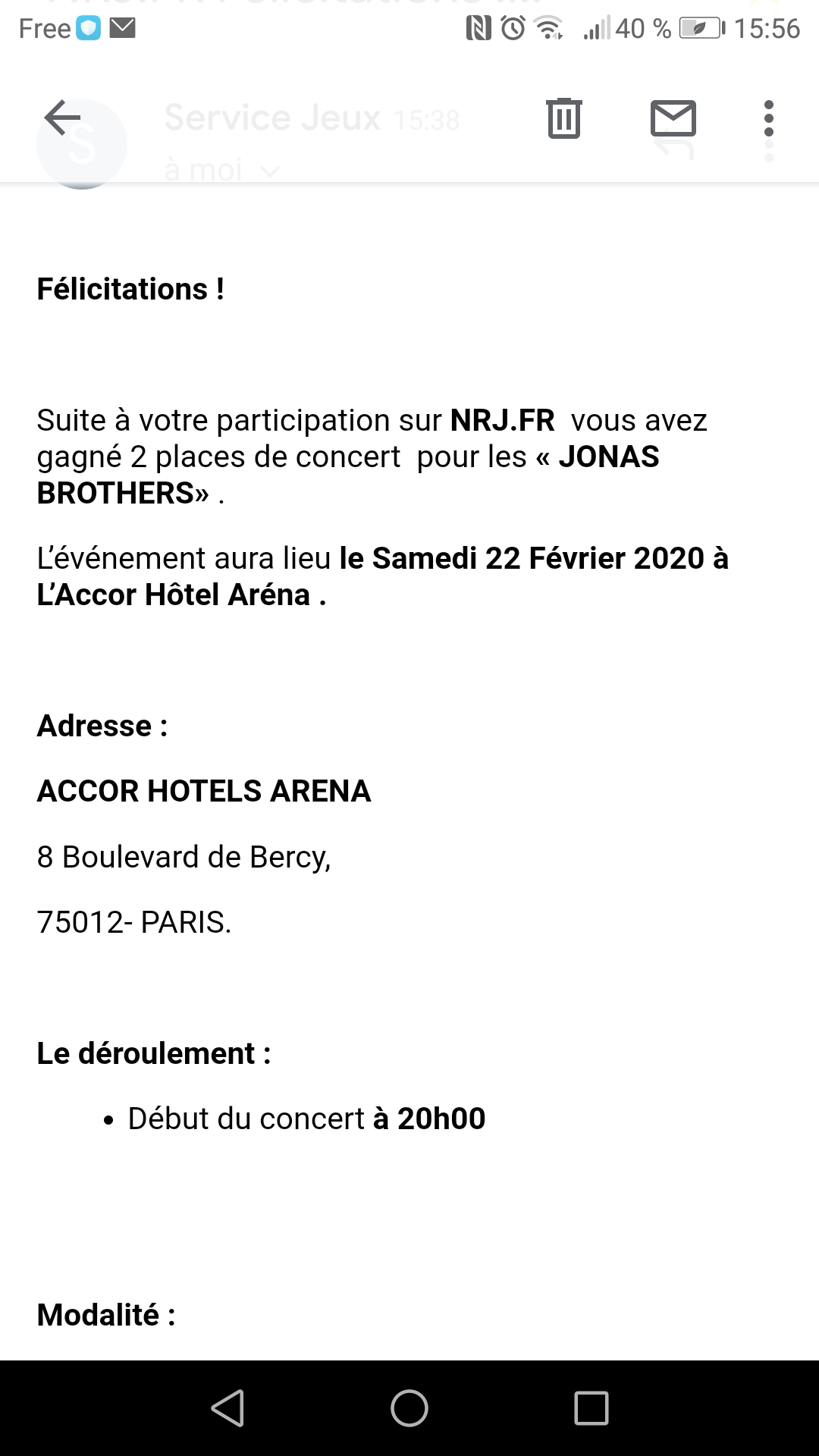Screen dimensions: 819x1456
Task: Go back to the inbox
Action: tap(62, 118)
